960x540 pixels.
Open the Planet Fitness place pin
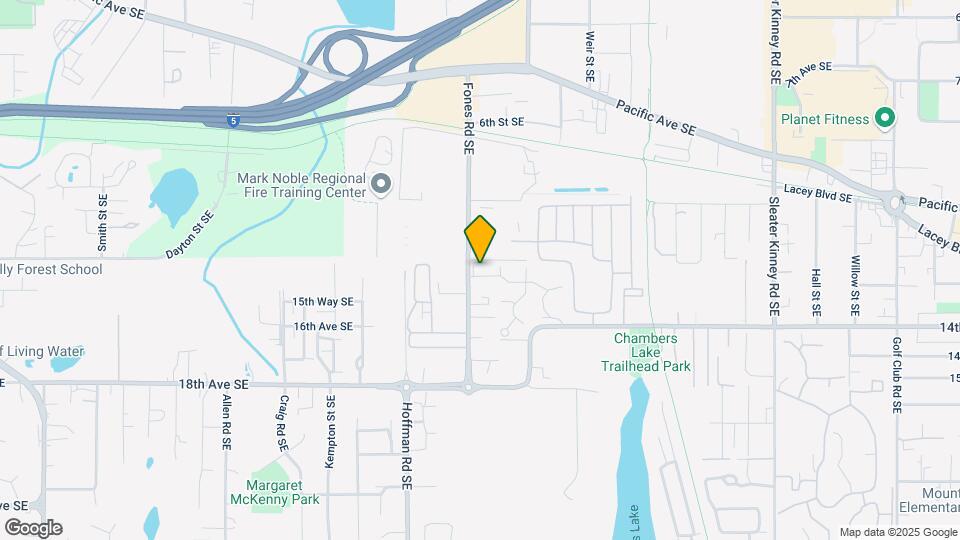tap(884, 119)
